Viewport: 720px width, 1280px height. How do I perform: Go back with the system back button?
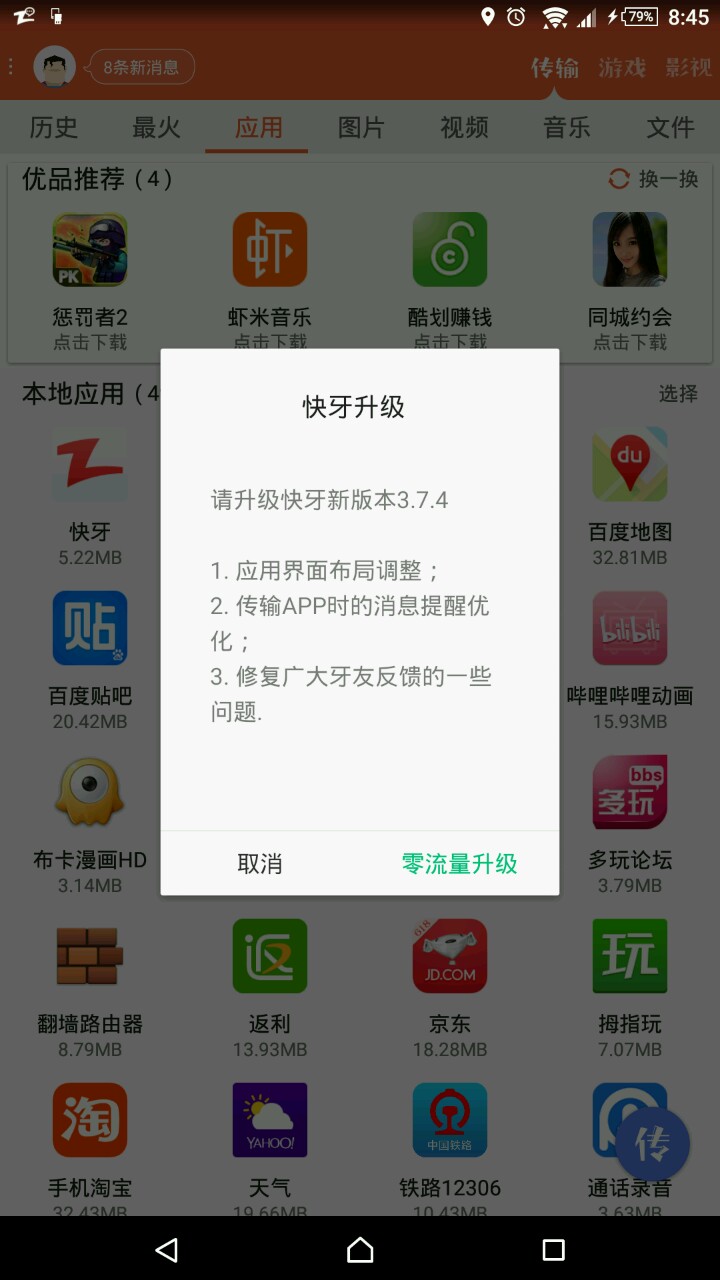[x=167, y=1249]
